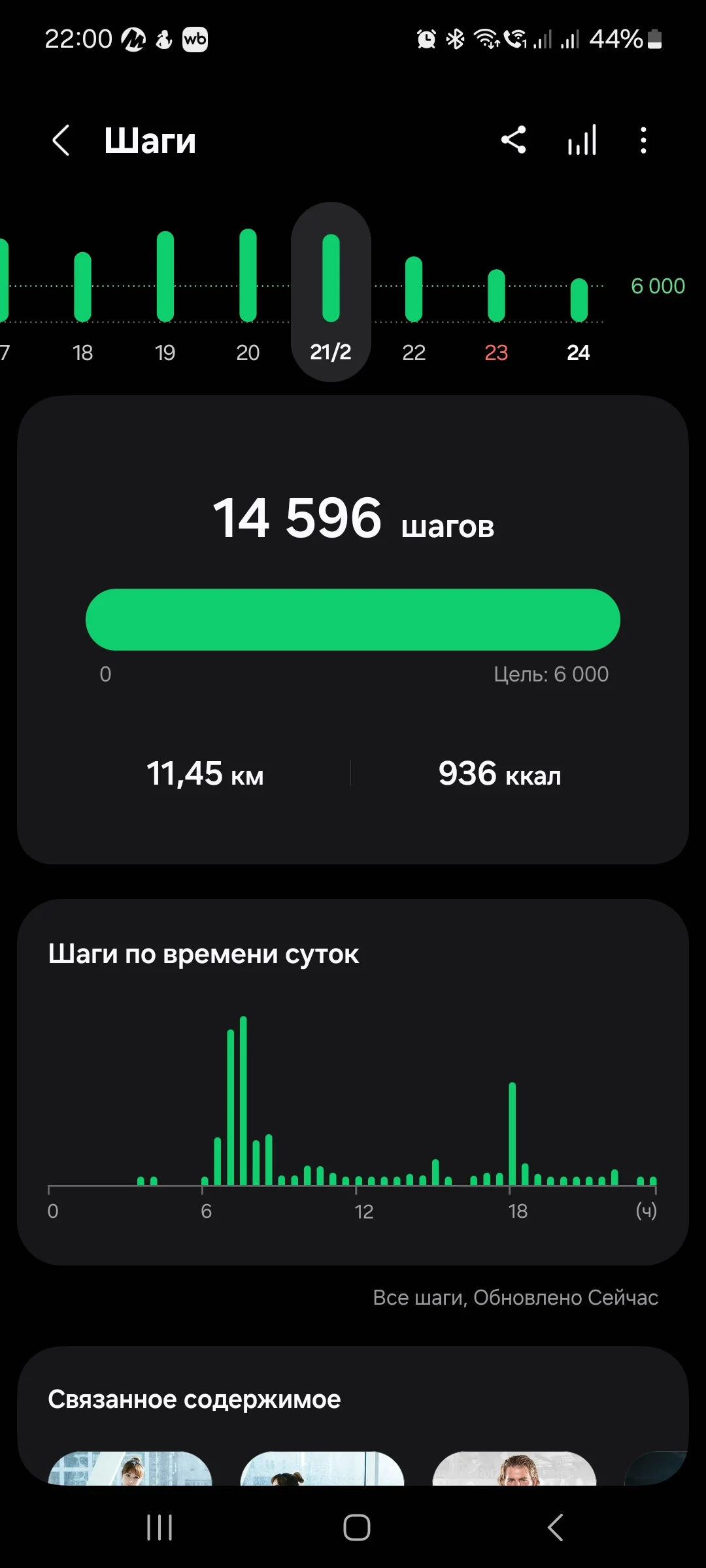Go back from the Шаги screen
Viewport: 706px width, 1568px height.
coord(61,140)
